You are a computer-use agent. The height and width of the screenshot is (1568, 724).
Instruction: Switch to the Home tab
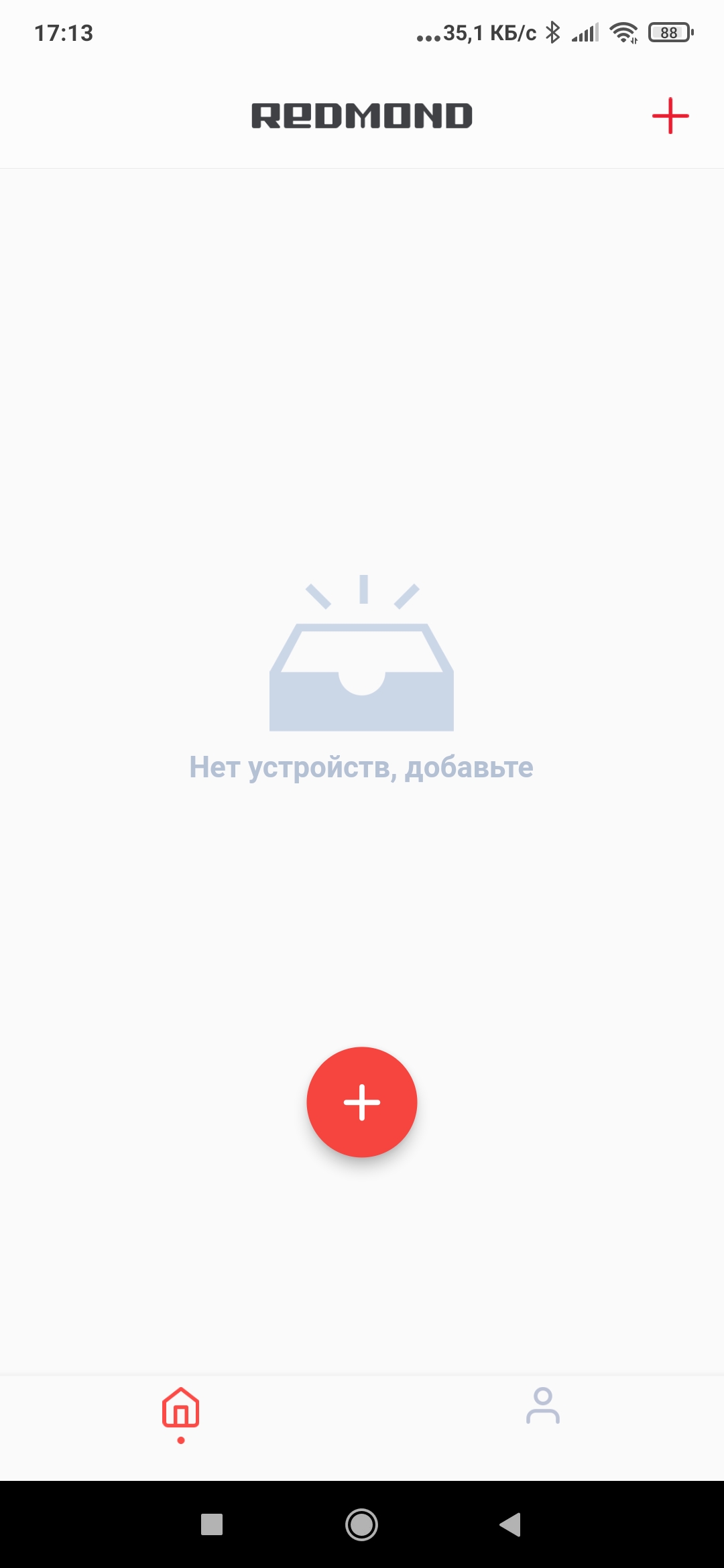click(181, 1409)
